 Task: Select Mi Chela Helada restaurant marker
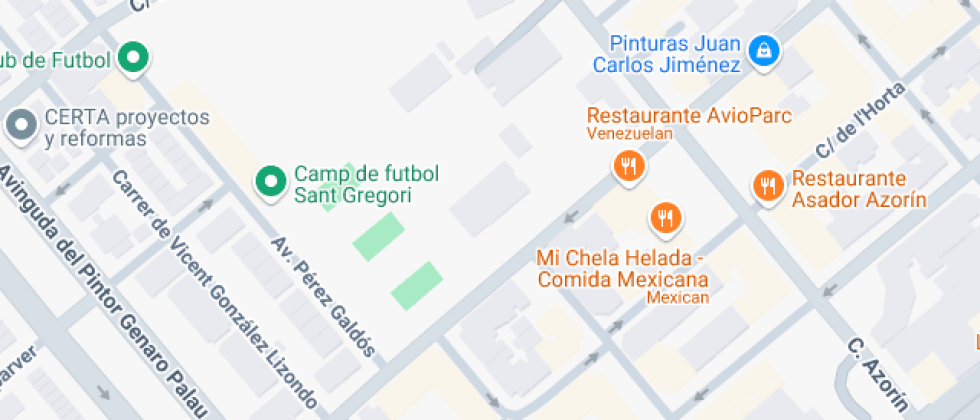(666, 220)
